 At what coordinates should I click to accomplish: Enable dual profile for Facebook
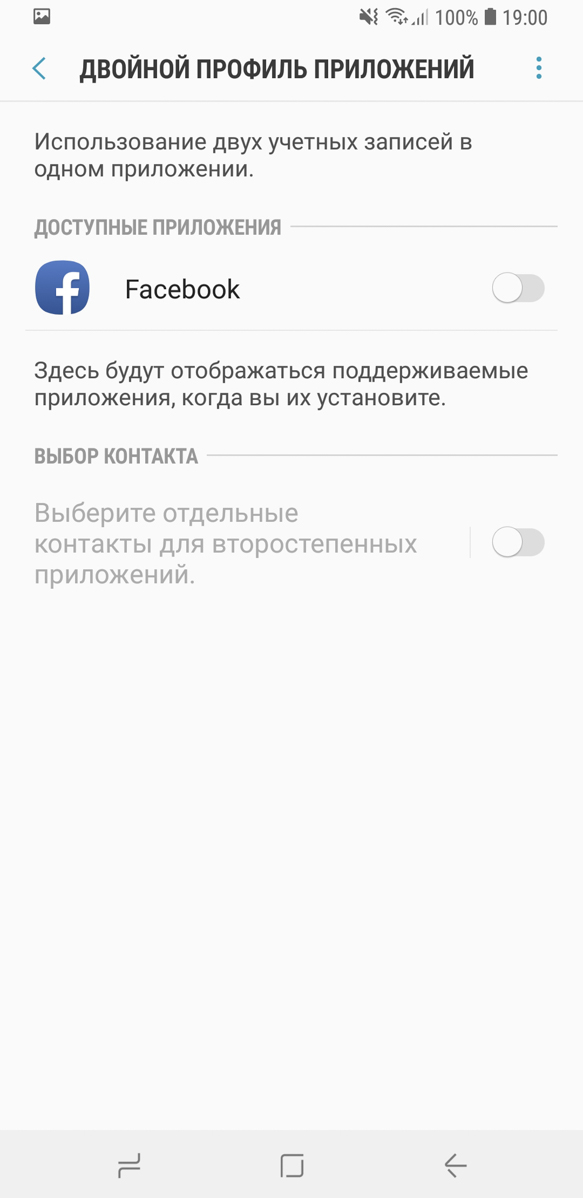518,289
